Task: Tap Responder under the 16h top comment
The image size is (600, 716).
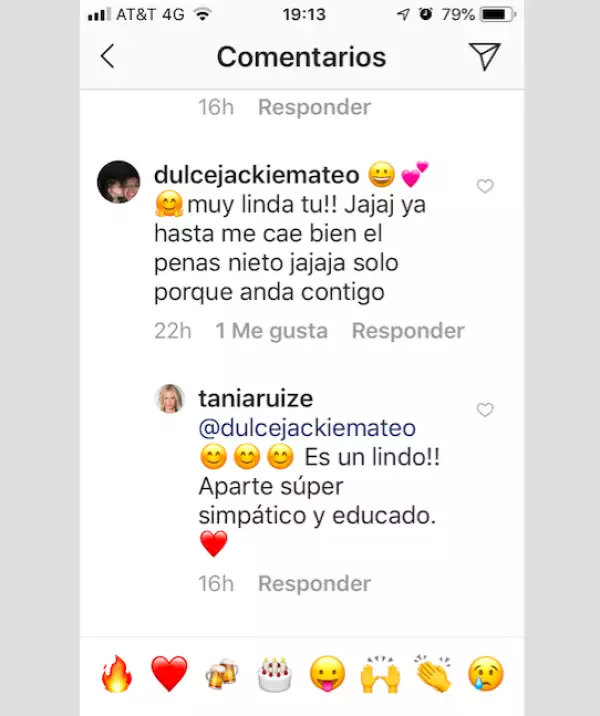Action: coord(314,107)
